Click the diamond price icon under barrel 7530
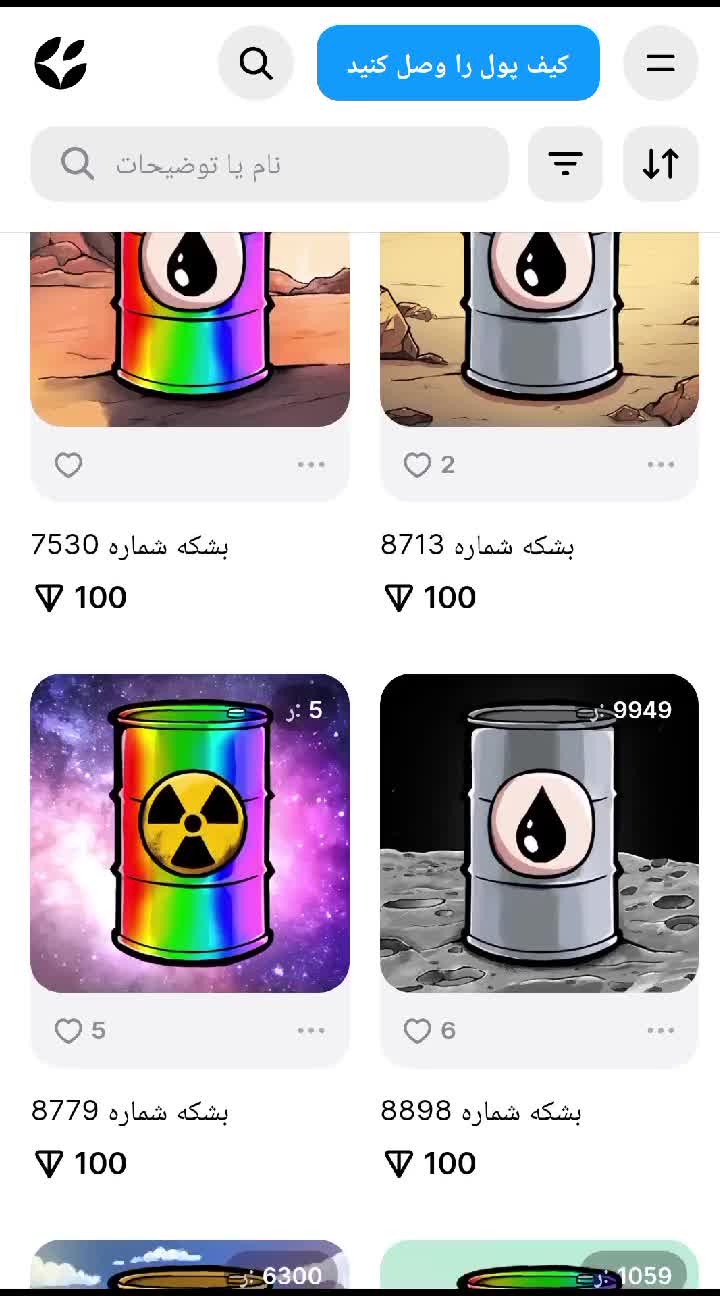720x1296 pixels. (x=48, y=598)
